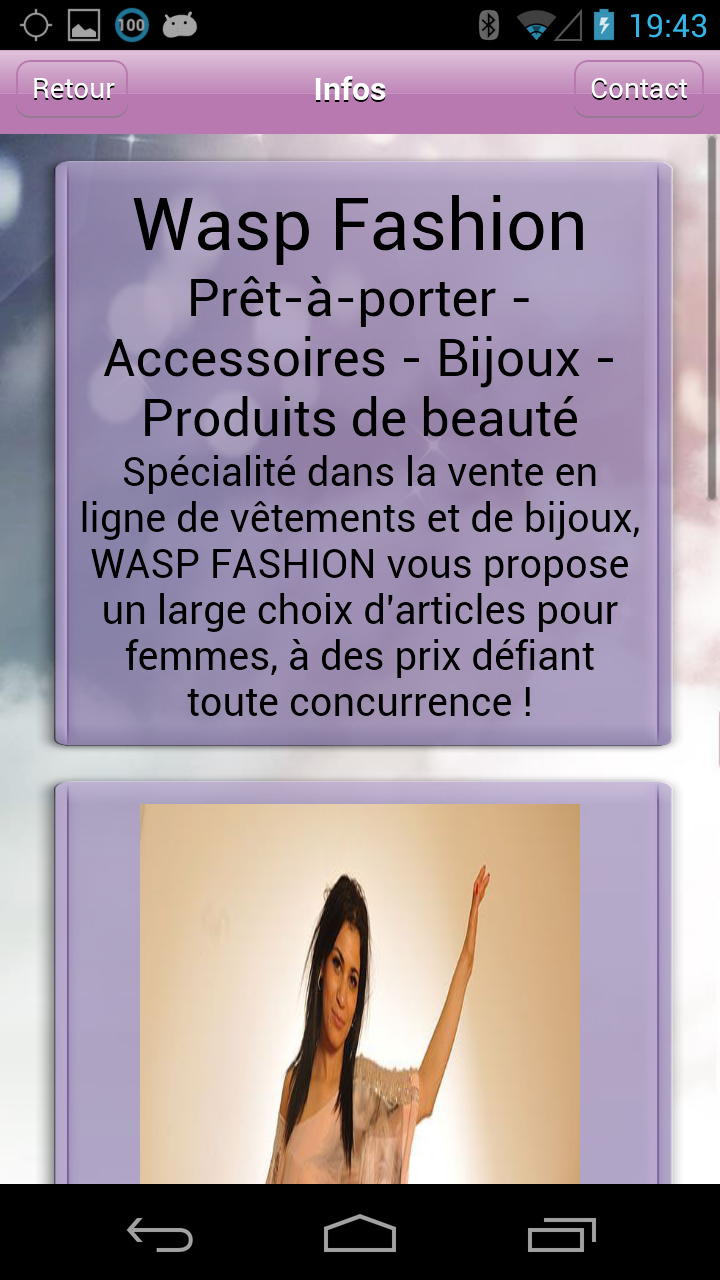Tap the Retour button
Viewport: 720px width, 1280px height.
click(x=73, y=89)
